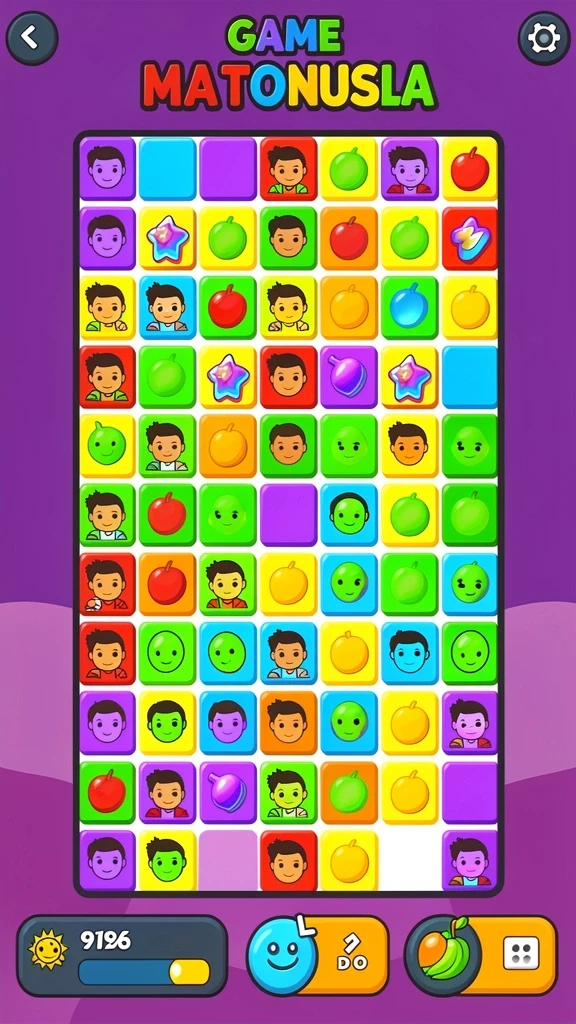Tap the rainbow lightning tile on red
Screen dimensions: 576x1024
coord(470,238)
